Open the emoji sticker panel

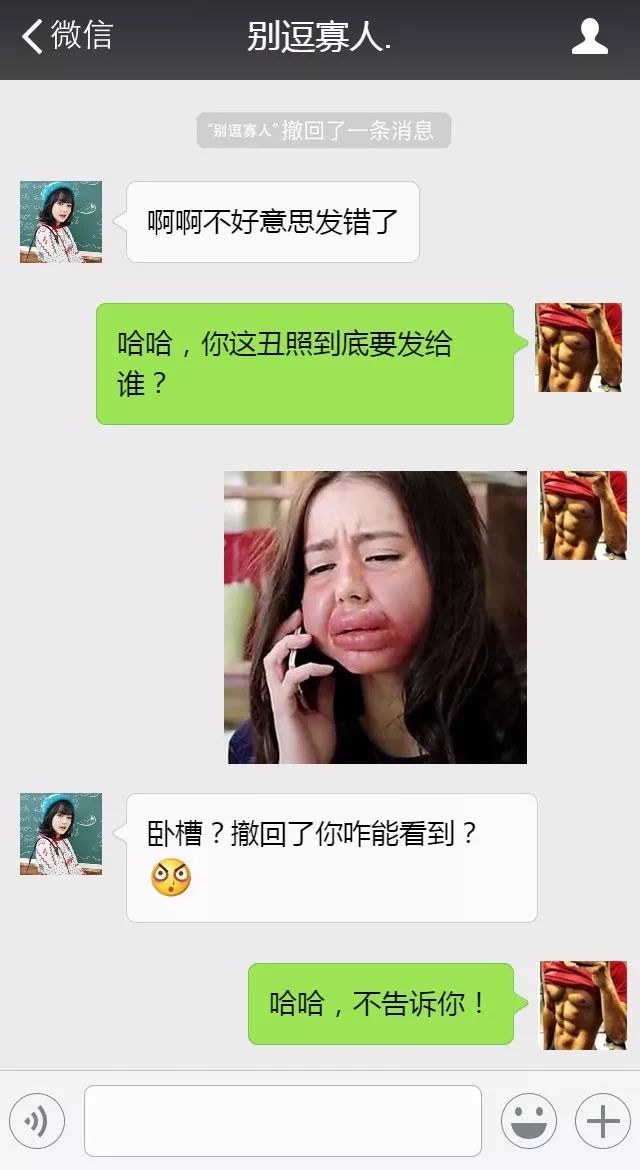pos(529,1120)
